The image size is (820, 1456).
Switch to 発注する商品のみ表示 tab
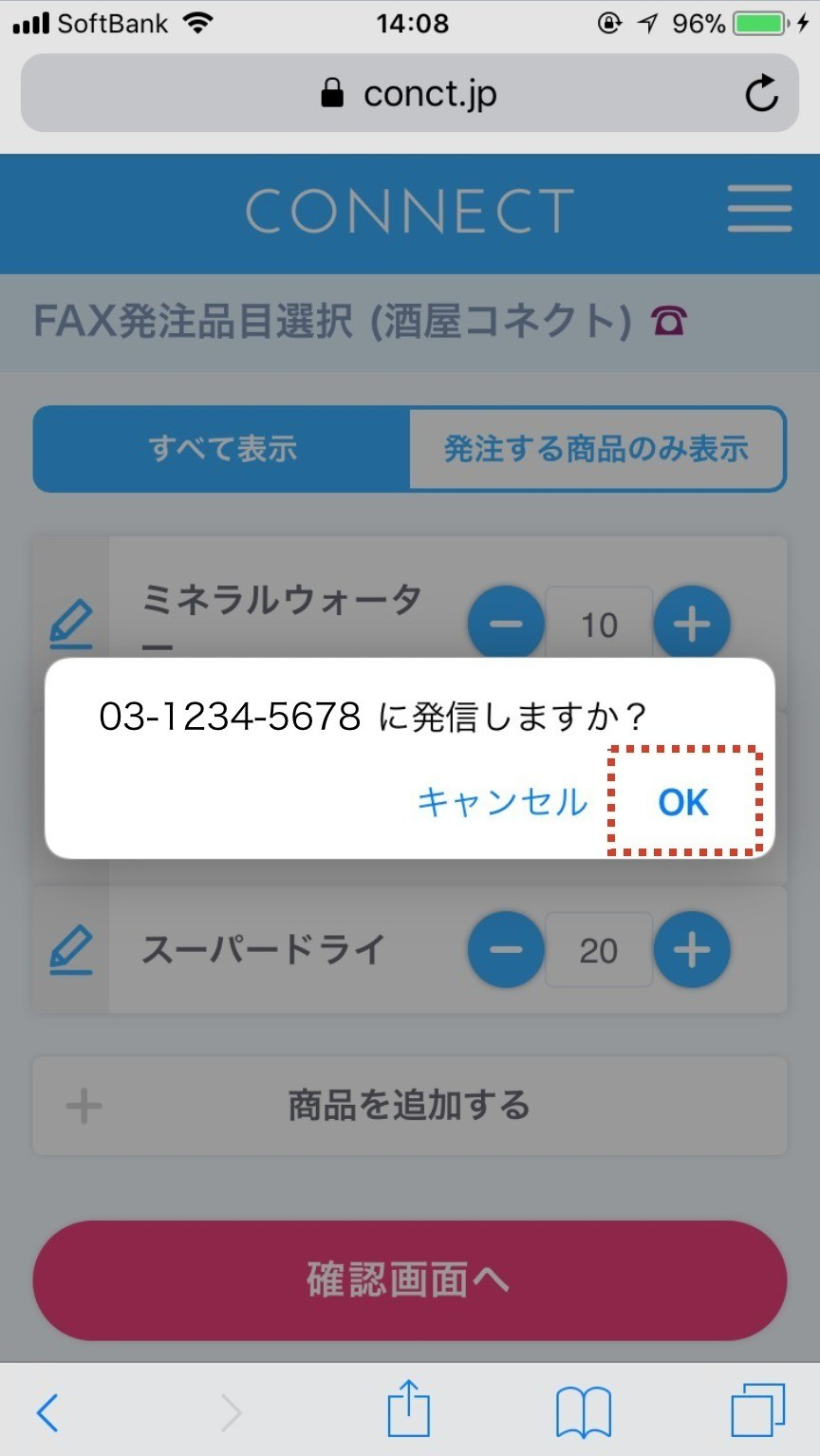597,449
